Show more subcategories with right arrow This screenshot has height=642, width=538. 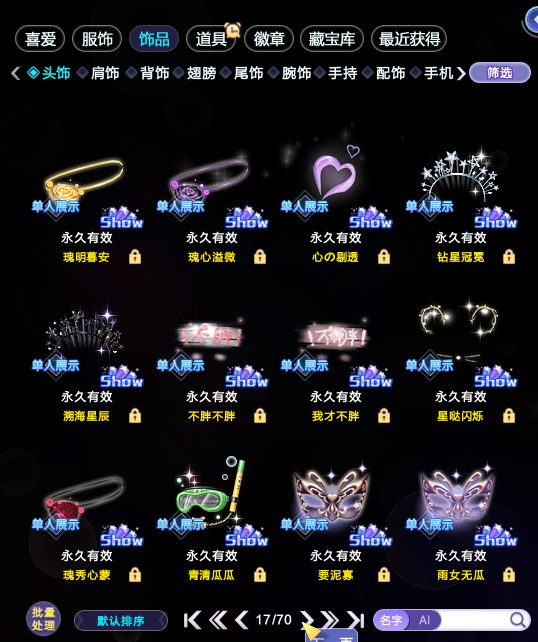(461, 74)
